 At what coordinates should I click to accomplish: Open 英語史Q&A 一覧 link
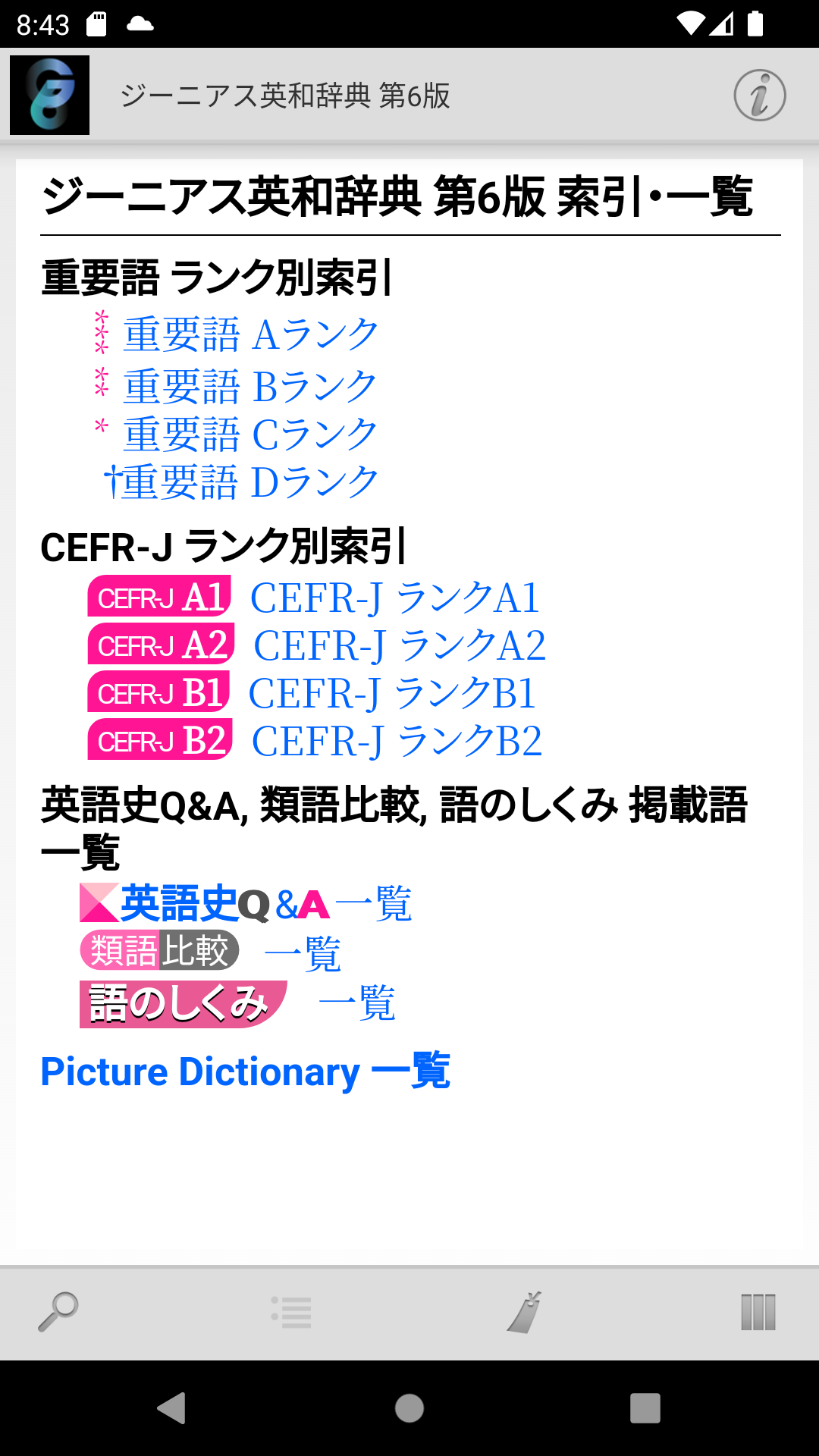(373, 904)
